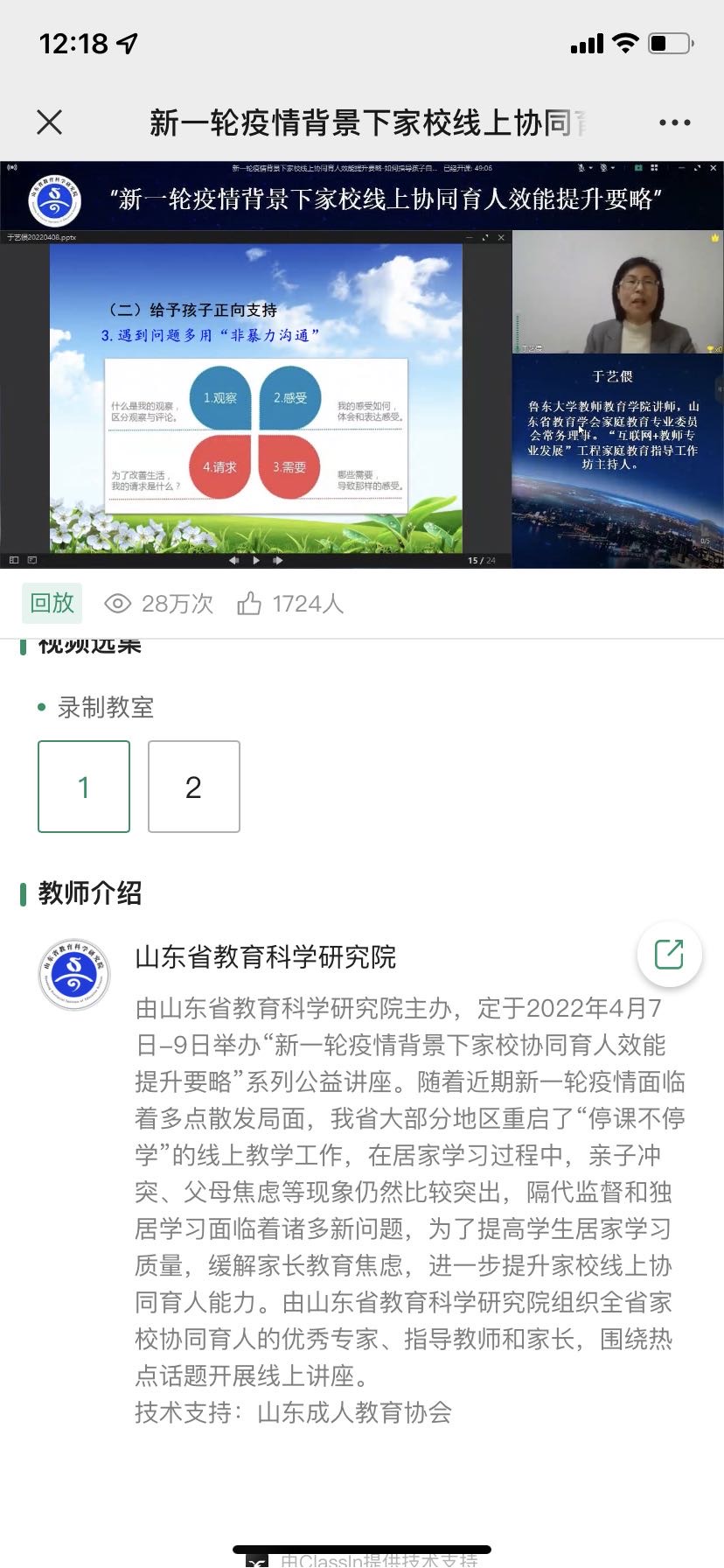
Task: Open the share link icon beside 山东省教育科学研究院
Action: [x=669, y=955]
